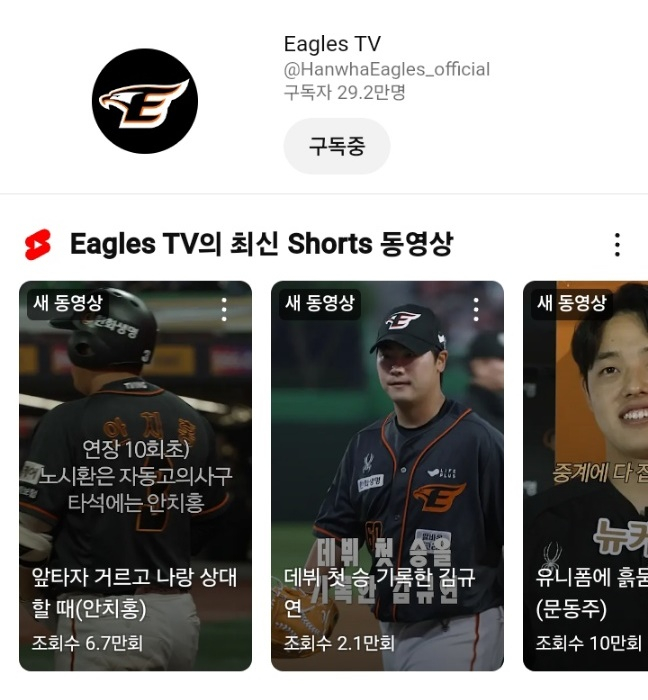Open options for the Shorts shelf
The height and width of the screenshot is (700, 648).
pos(617,244)
